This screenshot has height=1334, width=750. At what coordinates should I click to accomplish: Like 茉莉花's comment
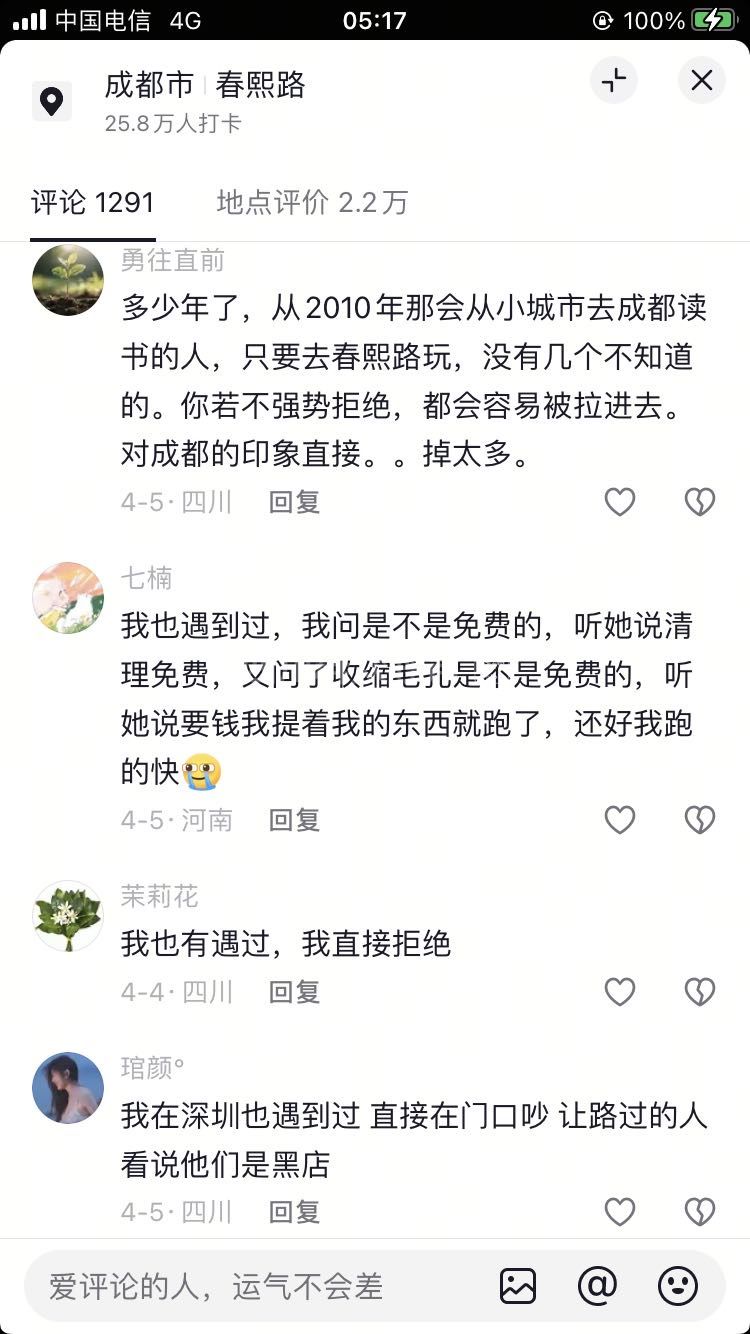click(x=620, y=992)
